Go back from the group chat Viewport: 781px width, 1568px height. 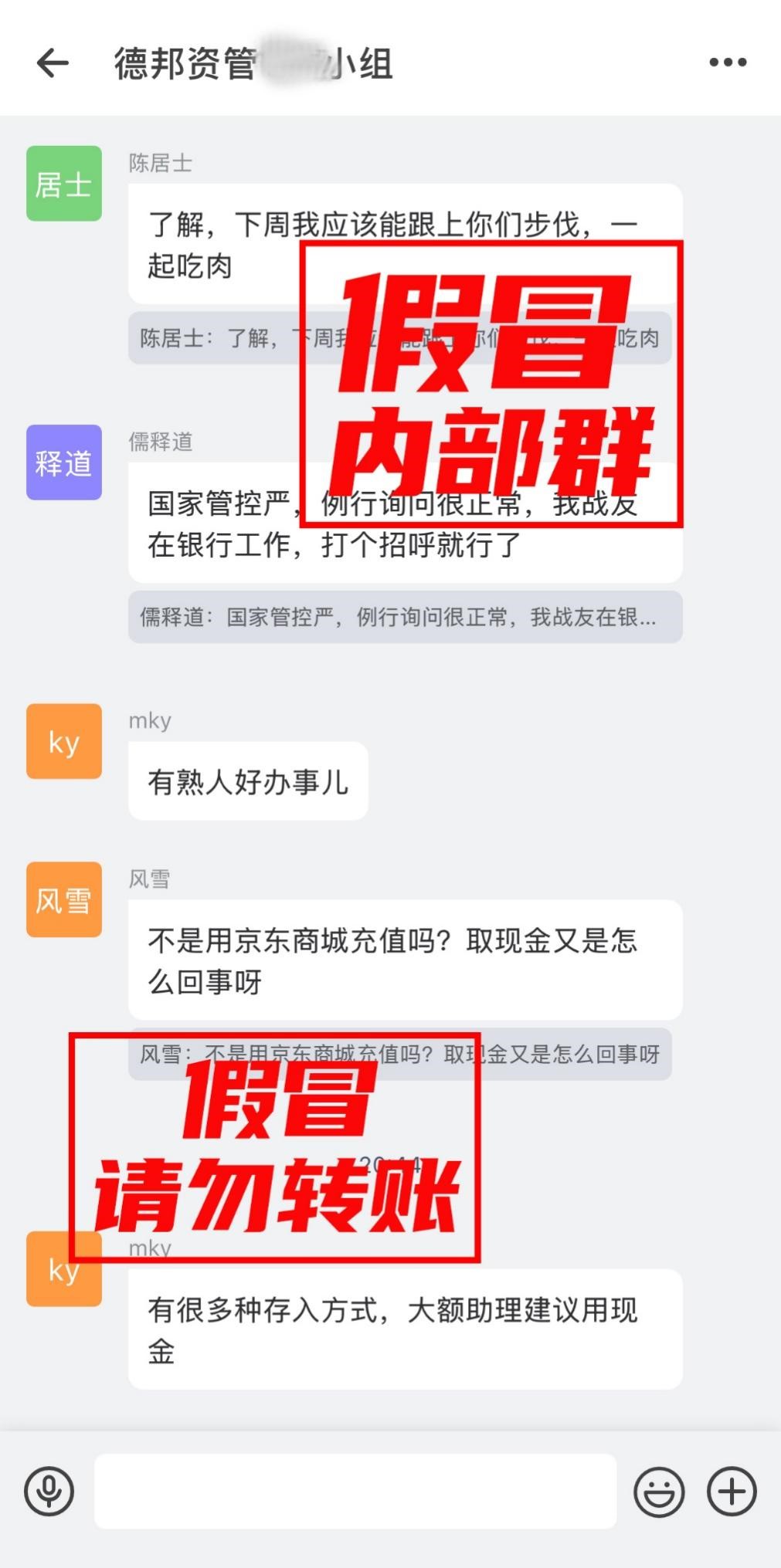[53, 63]
